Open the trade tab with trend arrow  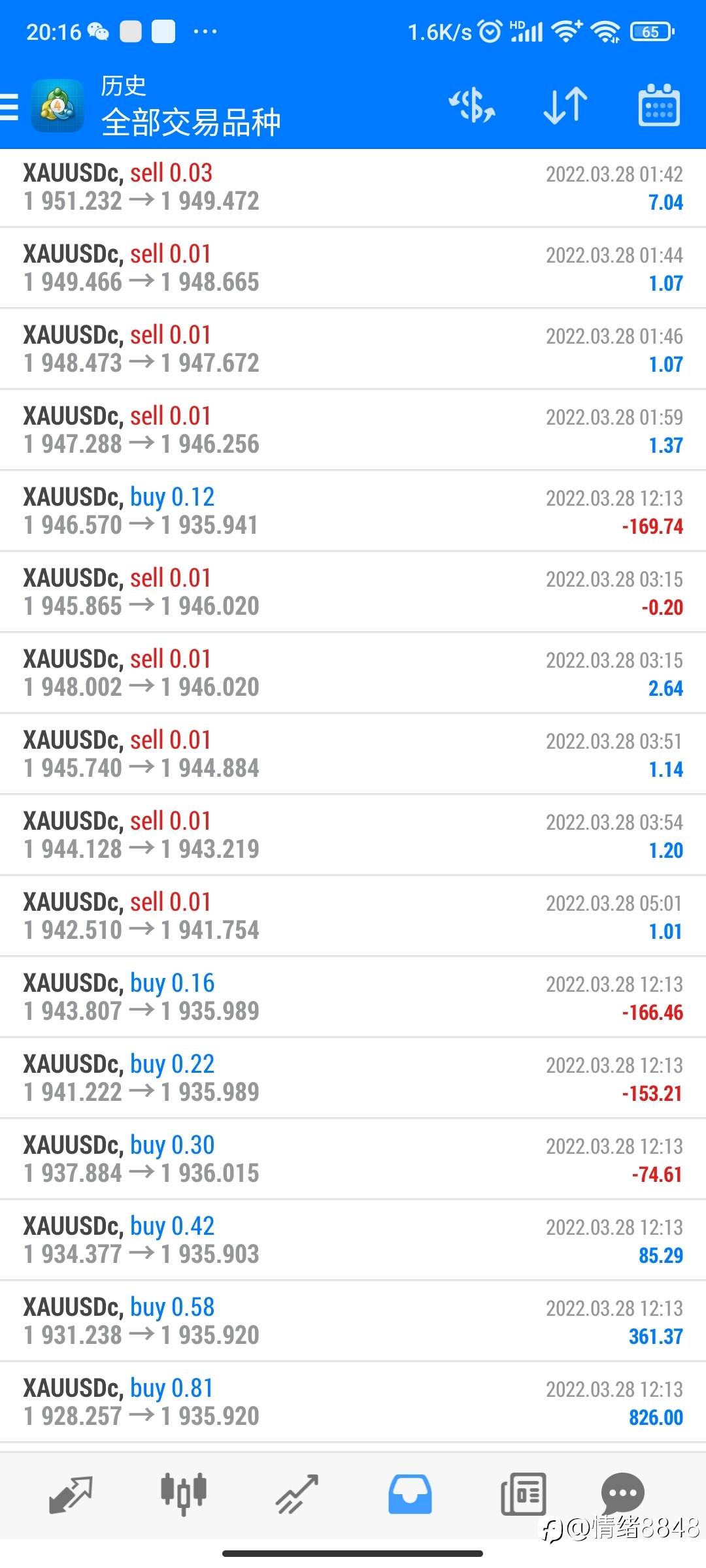point(297,1495)
